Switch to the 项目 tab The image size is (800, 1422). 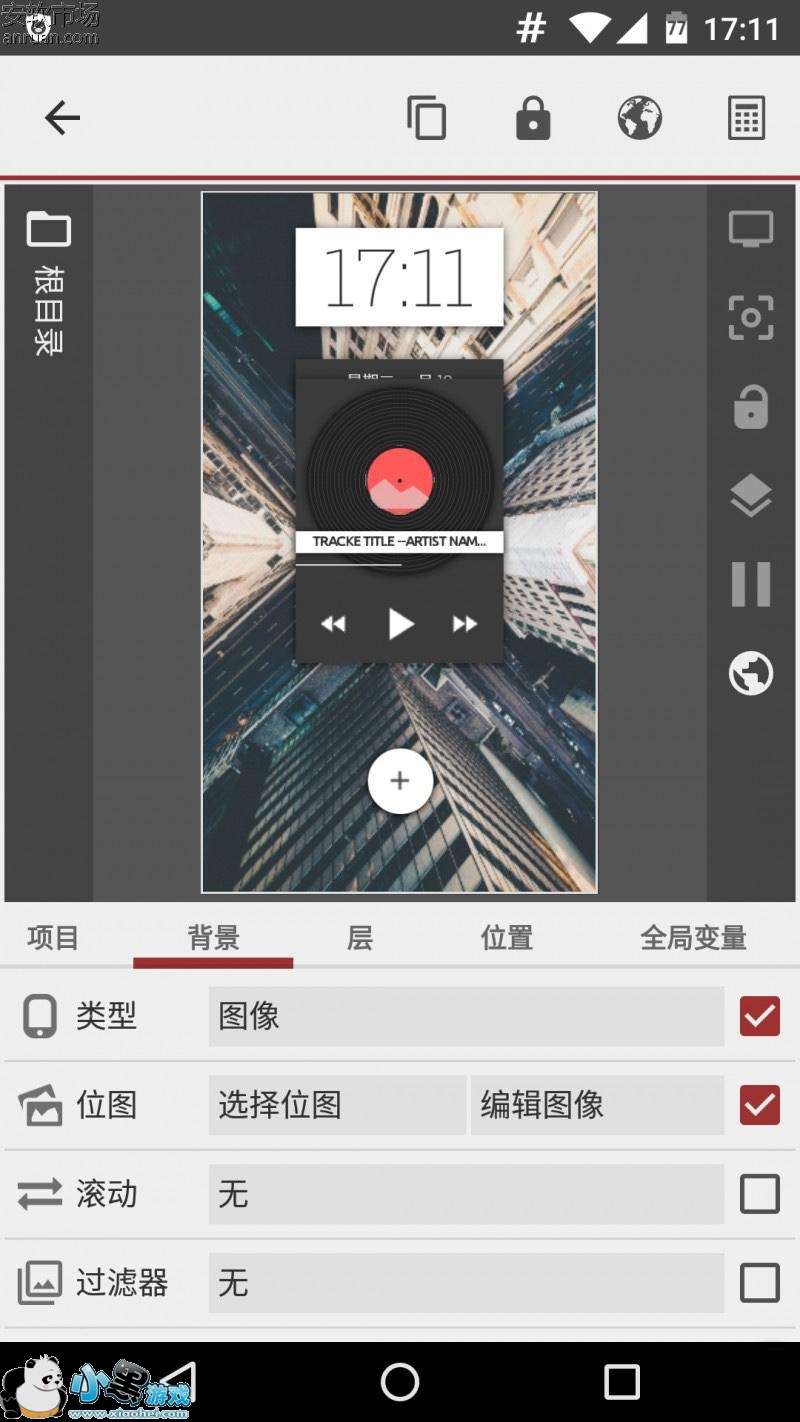[x=53, y=938]
